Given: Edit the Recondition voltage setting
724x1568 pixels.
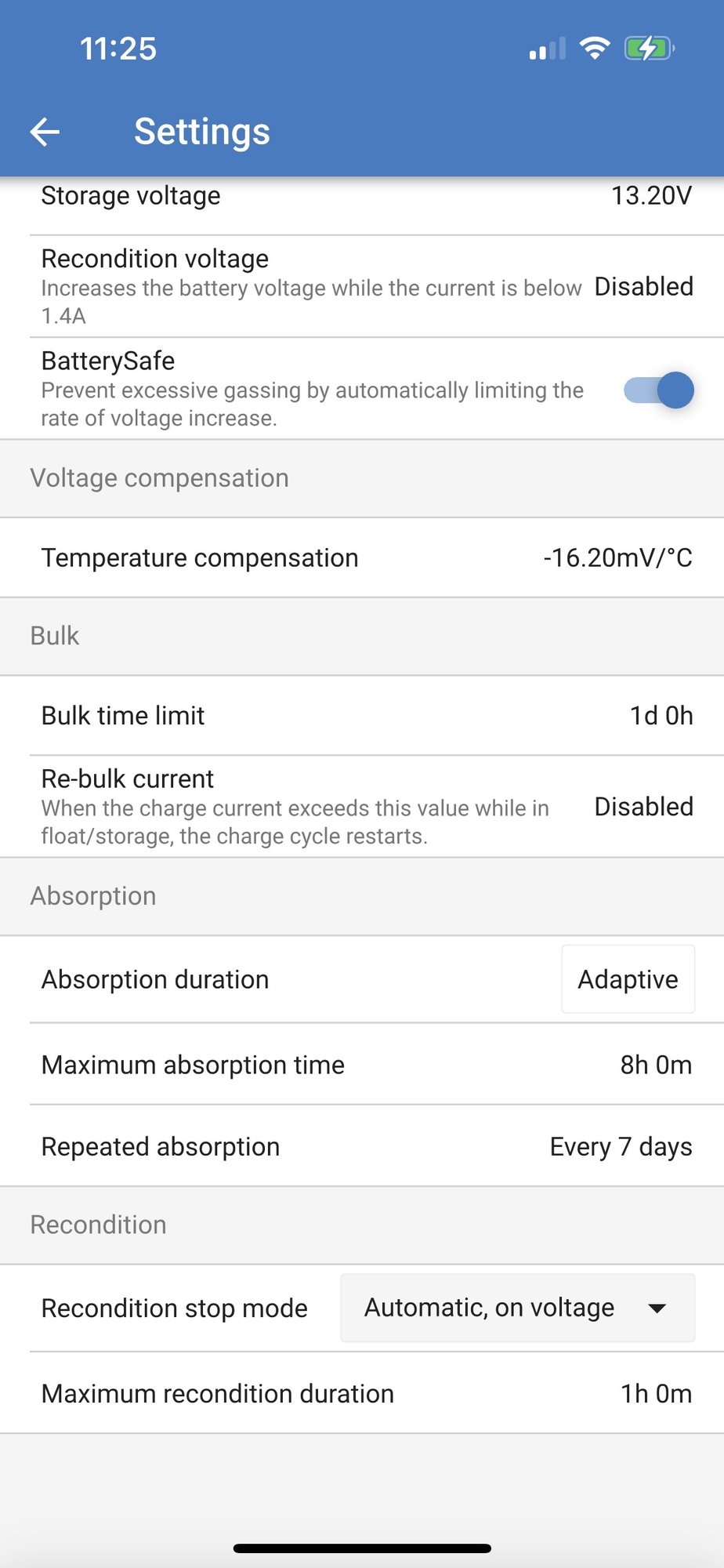Looking at the screenshot, I should click(x=362, y=287).
